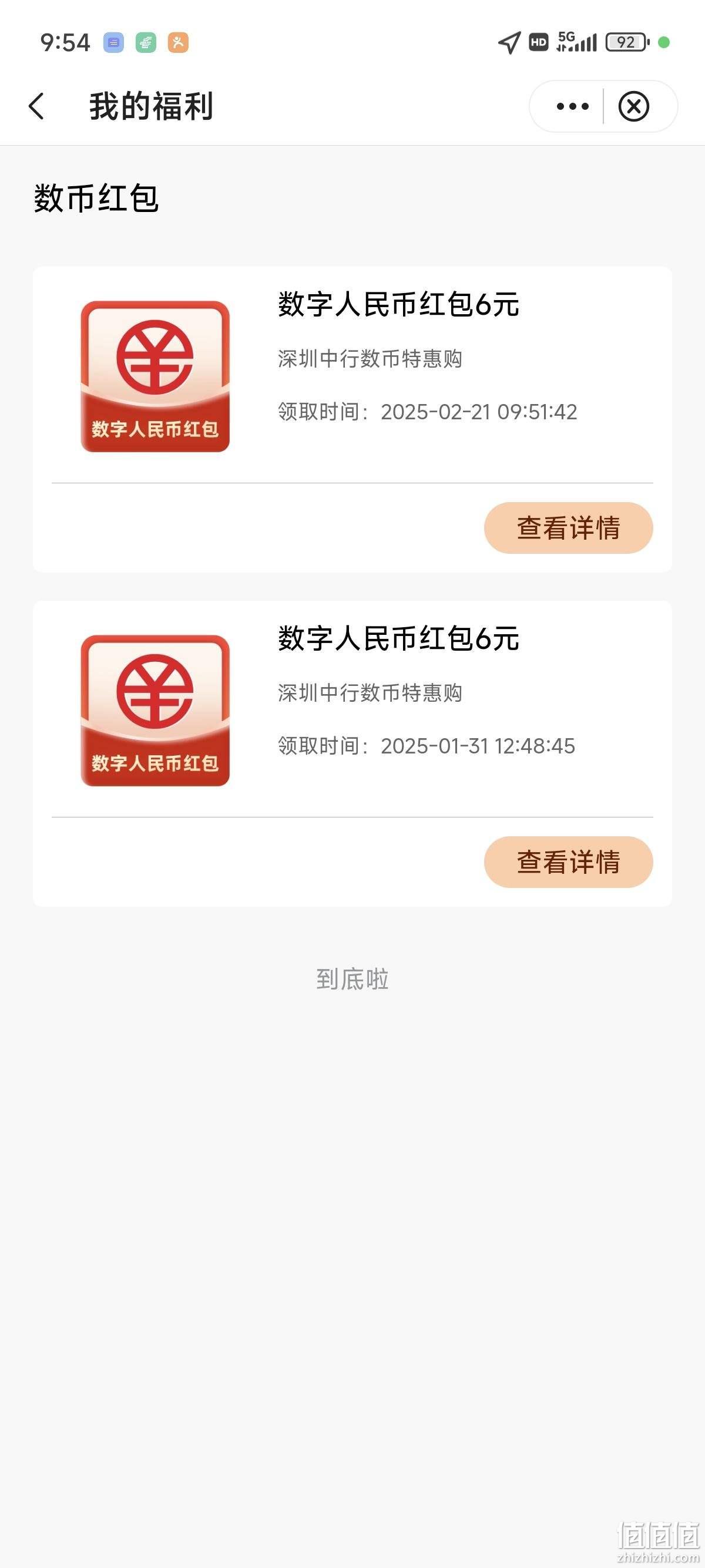
Task: Go back using the top-left arrow
Action: (36, 106)
